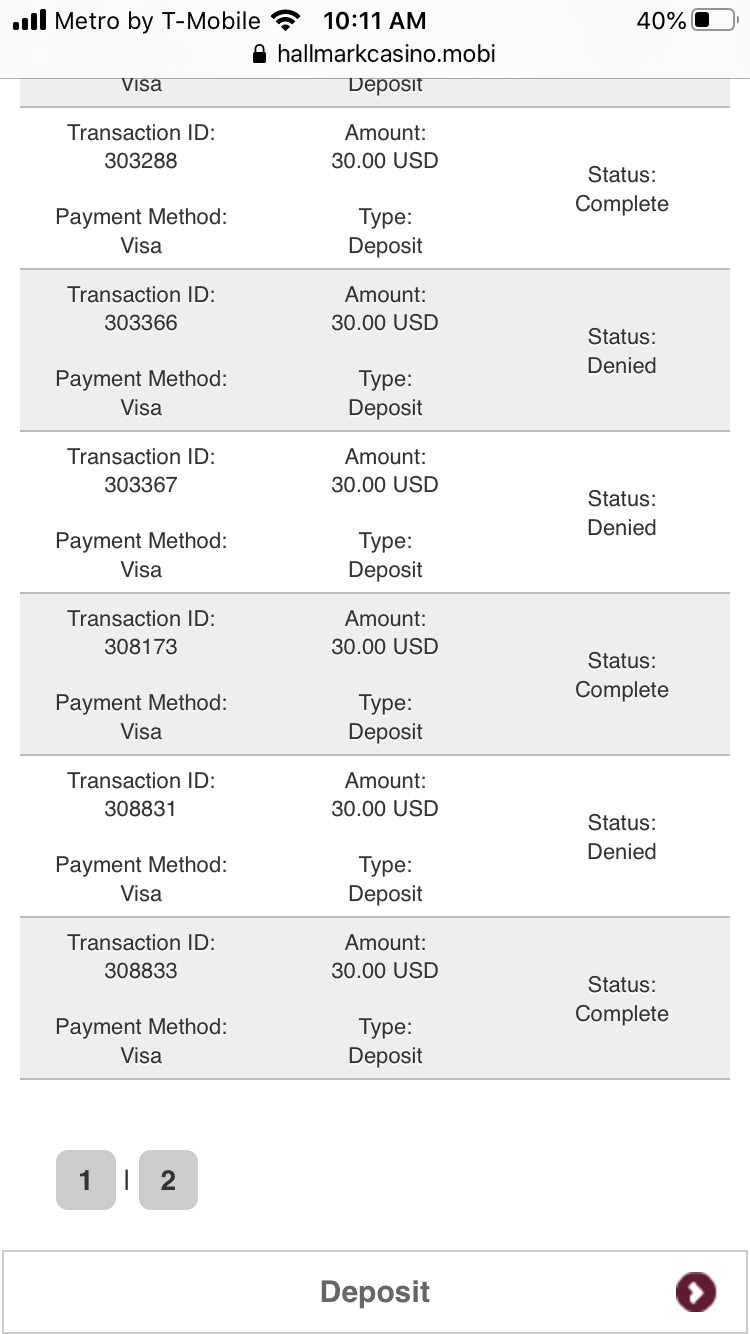Tap the hallmarkcasino.mobi address bar
The width and height of the screenshot is (750, 1334).
click(x=375, y=53)
